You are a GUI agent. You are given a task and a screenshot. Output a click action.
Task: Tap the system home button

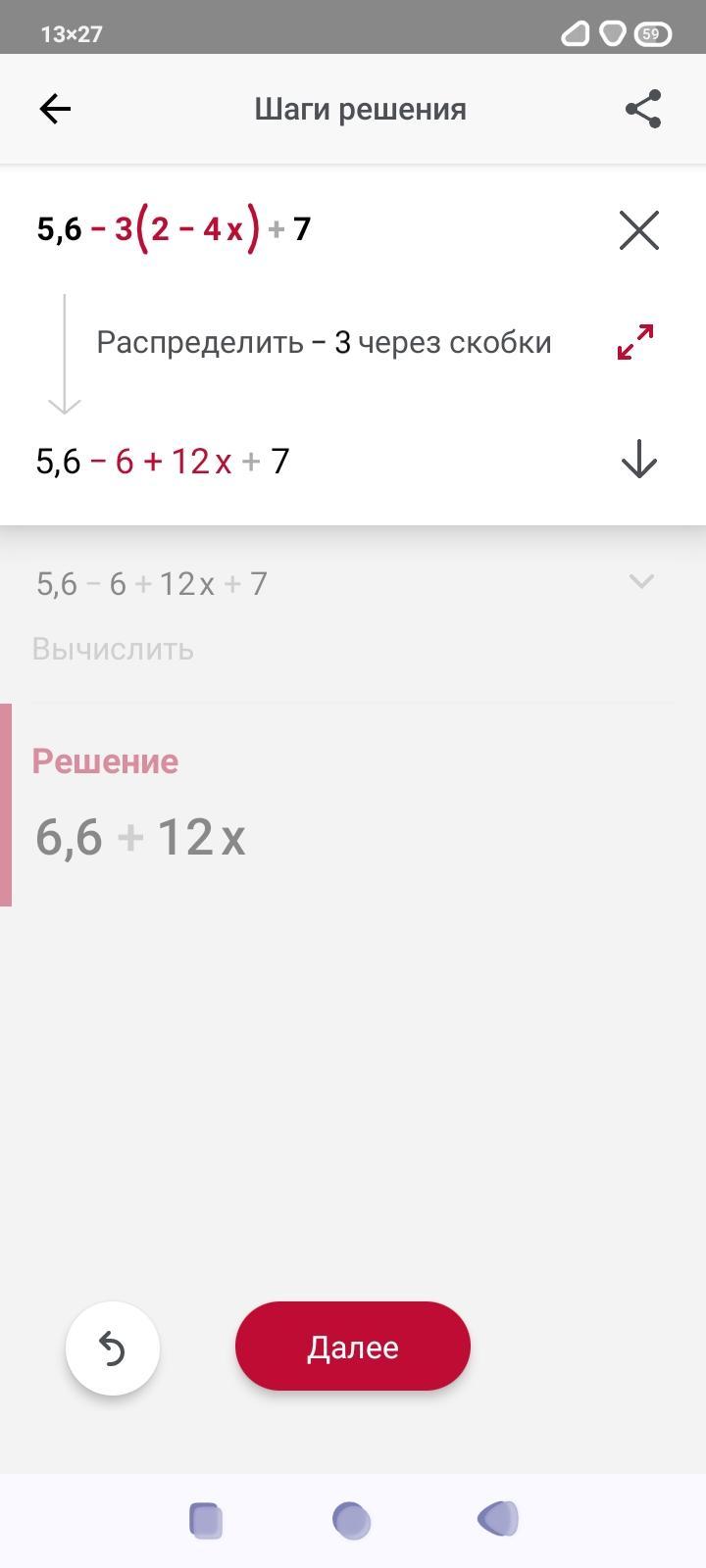coord(352,1520)
